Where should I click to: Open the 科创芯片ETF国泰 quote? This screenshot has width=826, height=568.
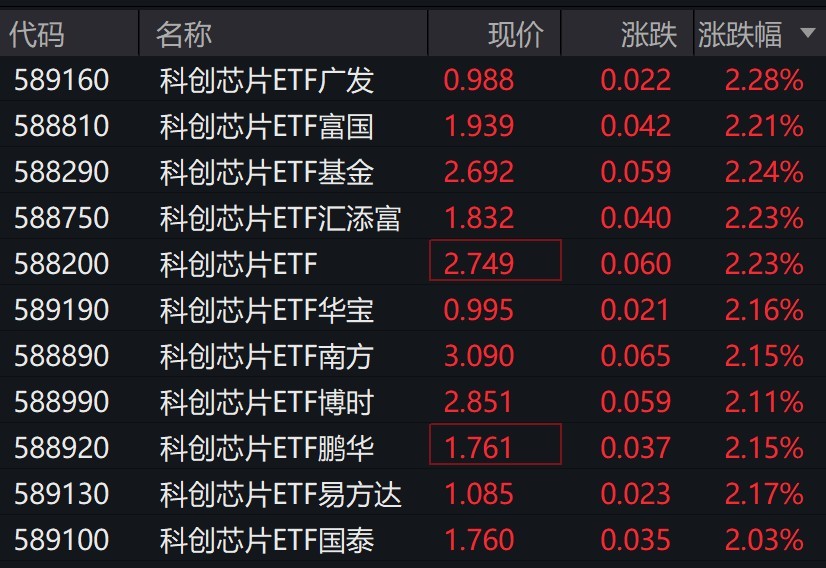click(266, 540)
